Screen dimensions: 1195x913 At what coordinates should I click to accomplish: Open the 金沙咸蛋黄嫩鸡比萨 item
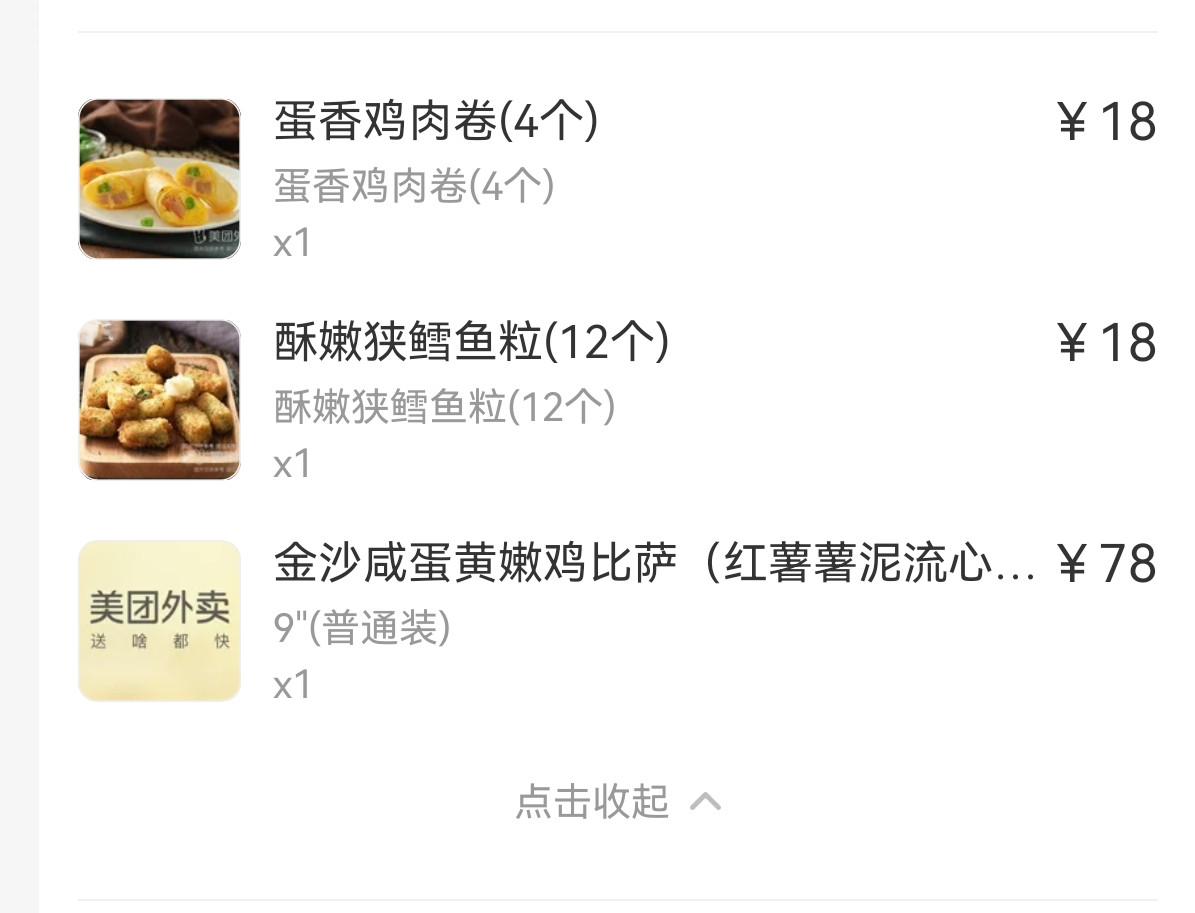(x=654, y=565)
